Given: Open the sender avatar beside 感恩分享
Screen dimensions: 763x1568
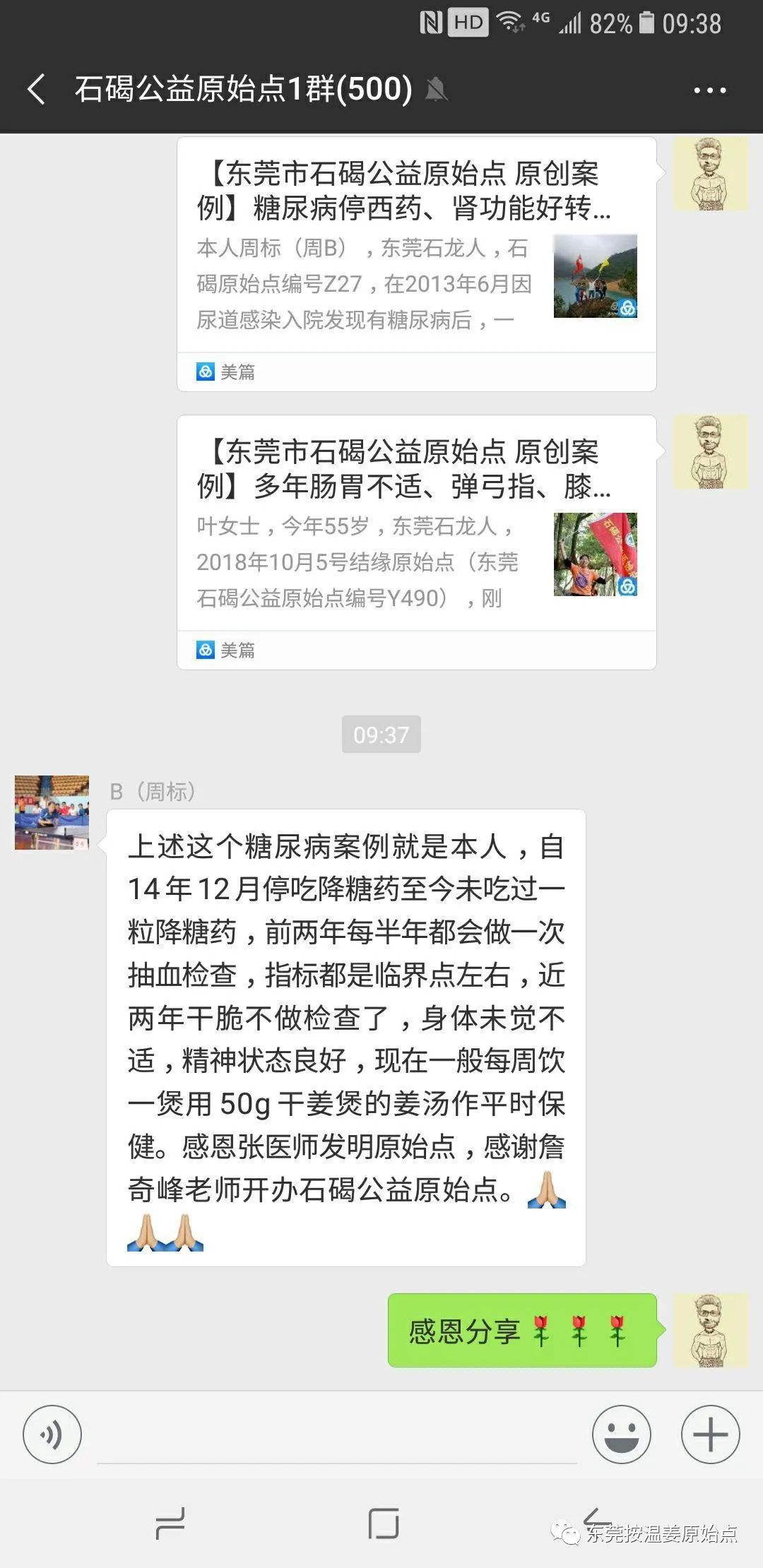Looking at the screenshot, I should 710,1330.
